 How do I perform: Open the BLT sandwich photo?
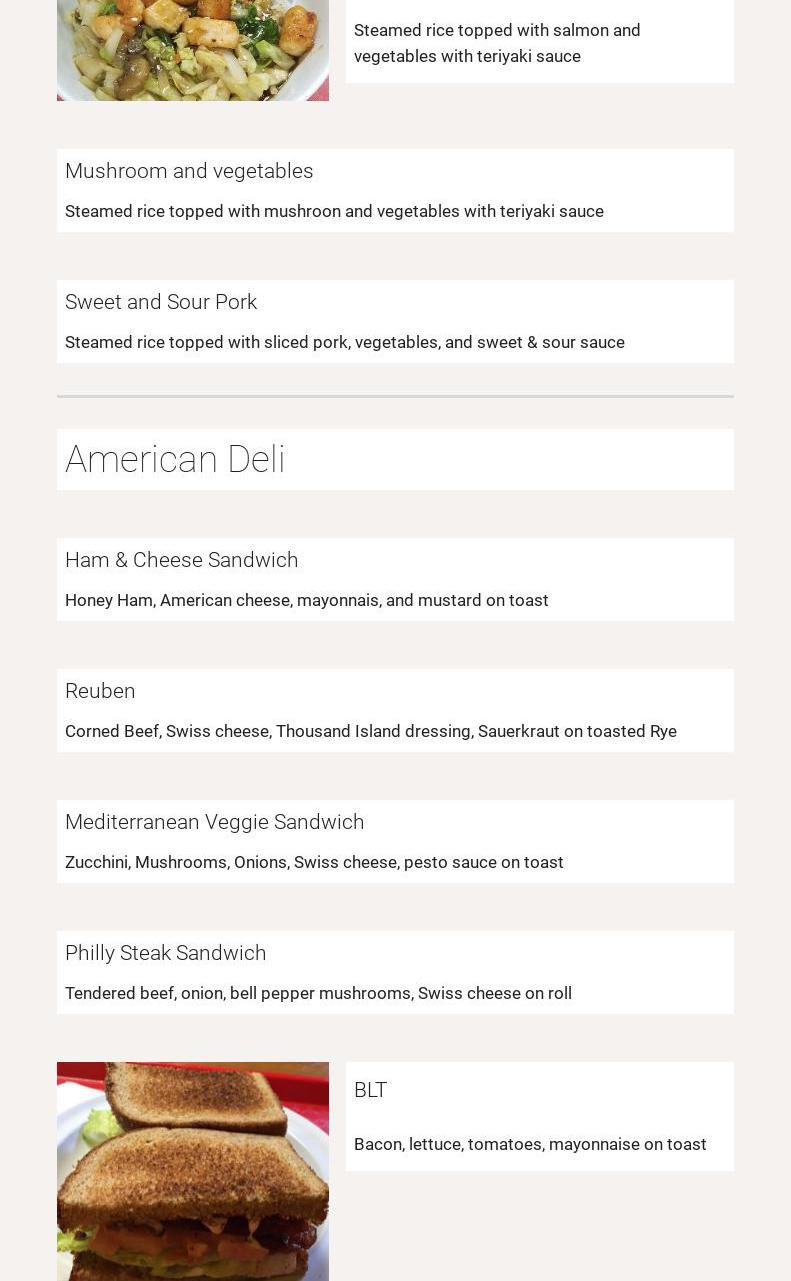192,1170
